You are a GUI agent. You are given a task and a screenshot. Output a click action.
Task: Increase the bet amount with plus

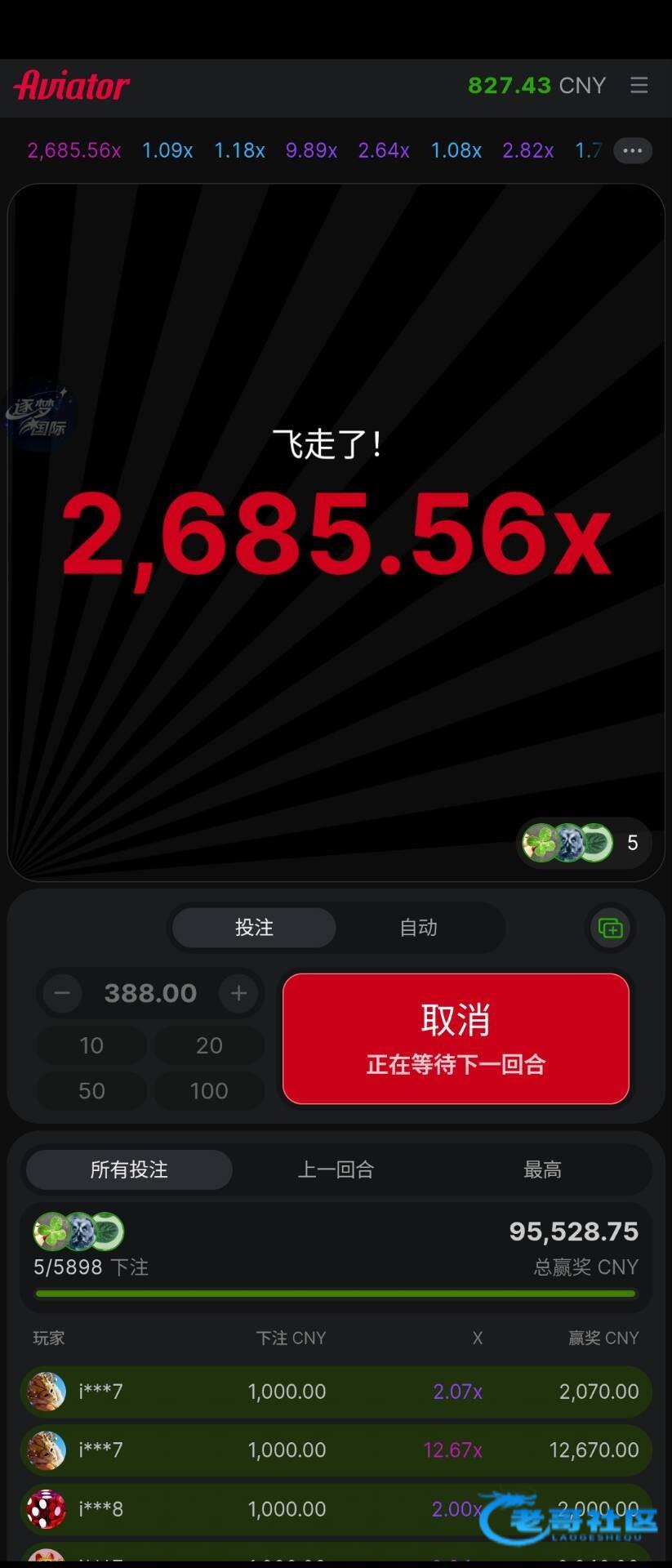pos(238,993)
